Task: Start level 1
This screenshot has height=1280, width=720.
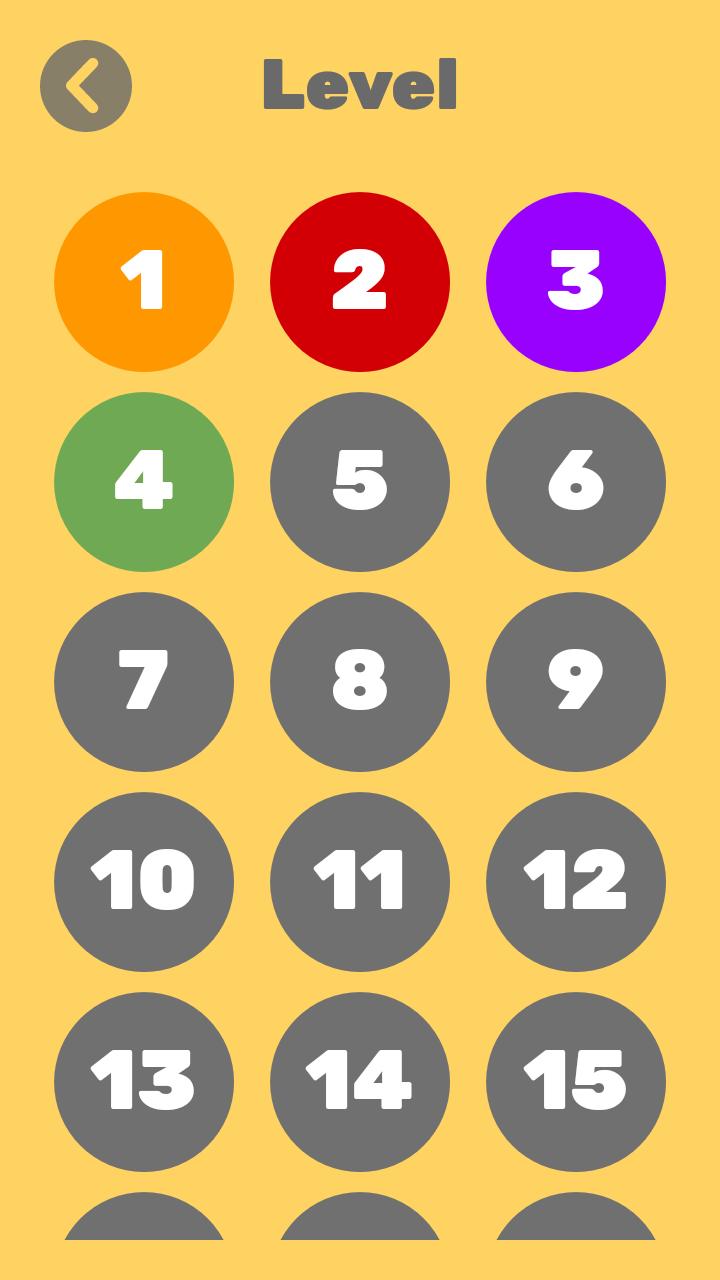Action: coord(144,282)
